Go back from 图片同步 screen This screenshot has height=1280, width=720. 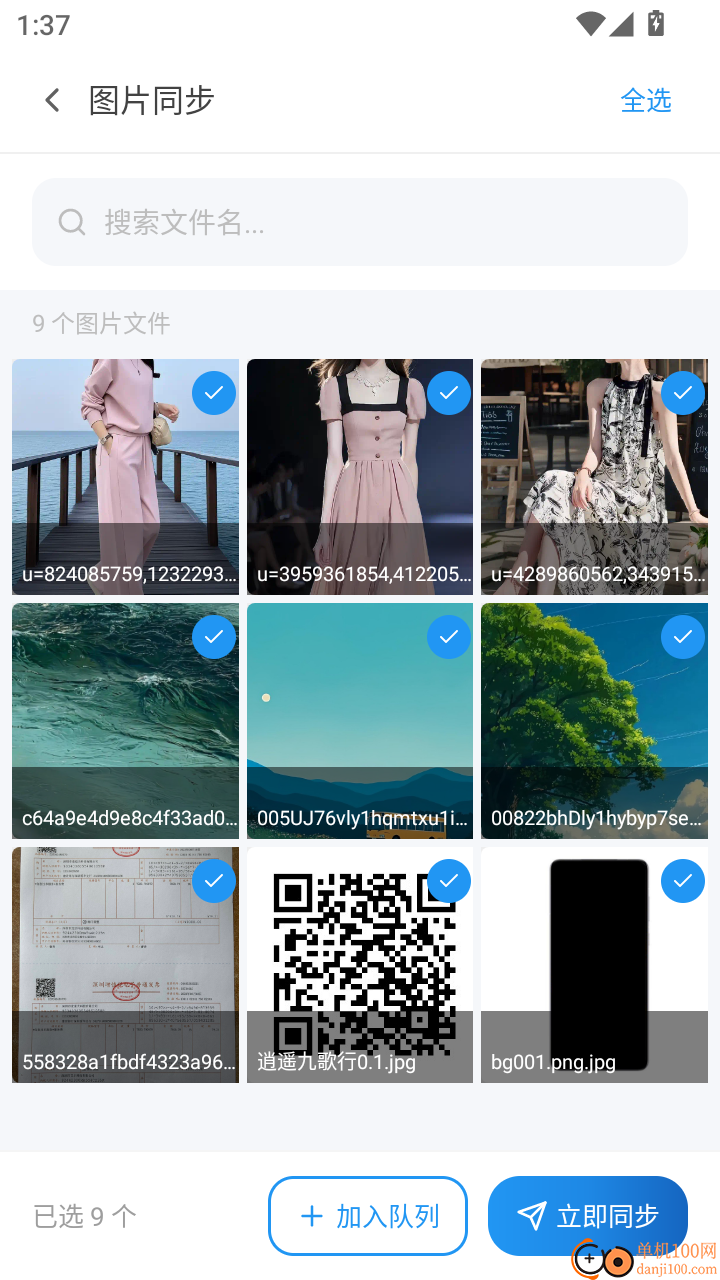point(52,100)
